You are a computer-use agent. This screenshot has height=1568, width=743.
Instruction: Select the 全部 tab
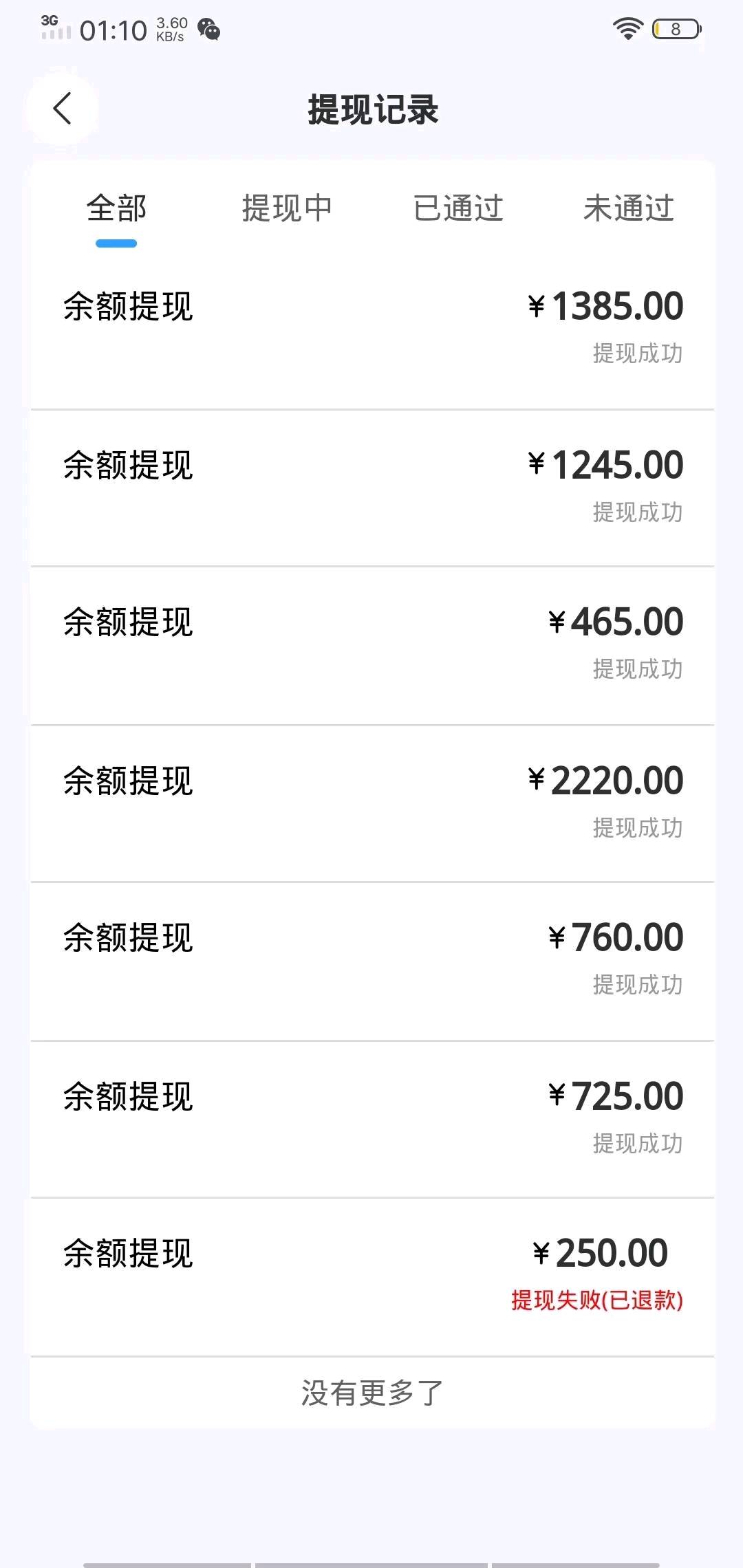pos(116,208)
